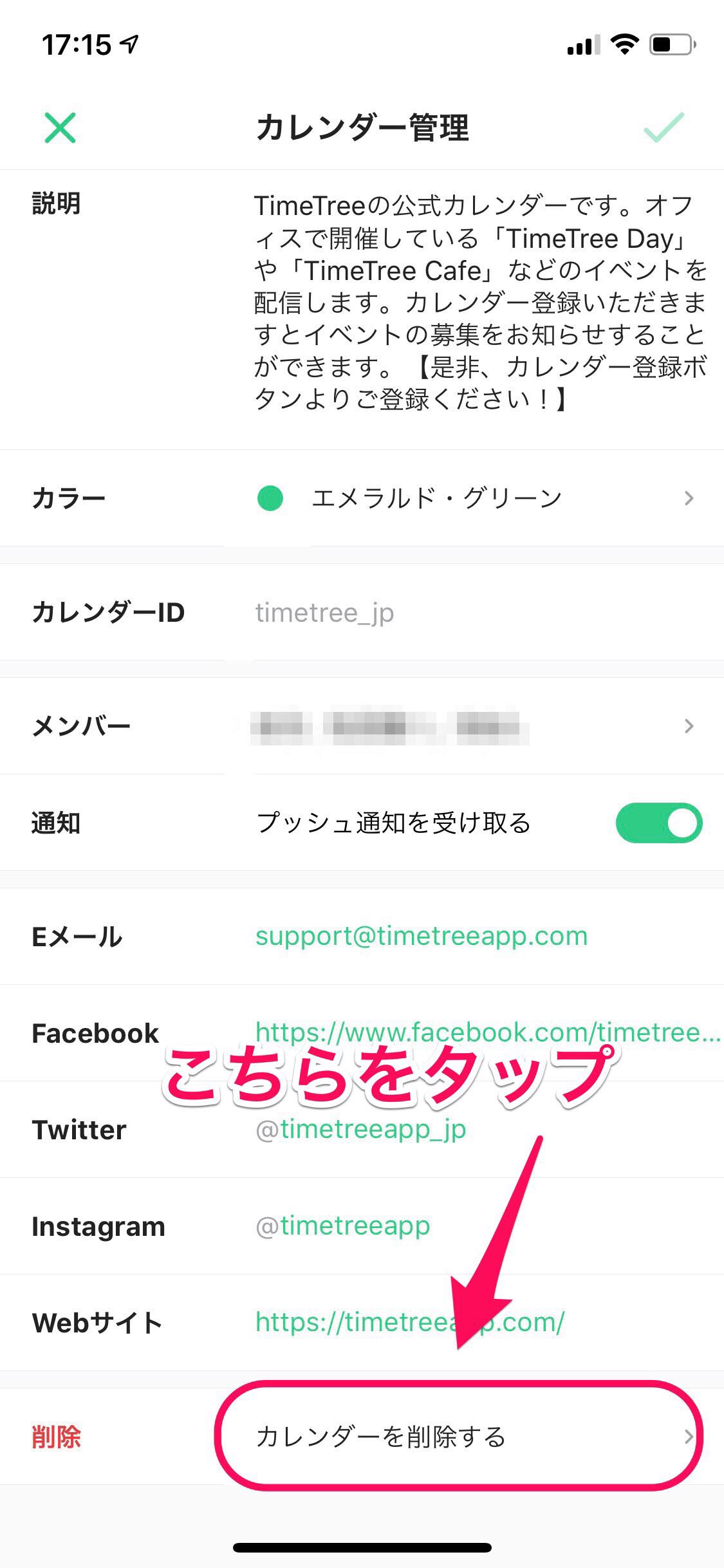Disable the push notification switch
Viewport: 724px width, 1568px height.
tap(659, 823)
